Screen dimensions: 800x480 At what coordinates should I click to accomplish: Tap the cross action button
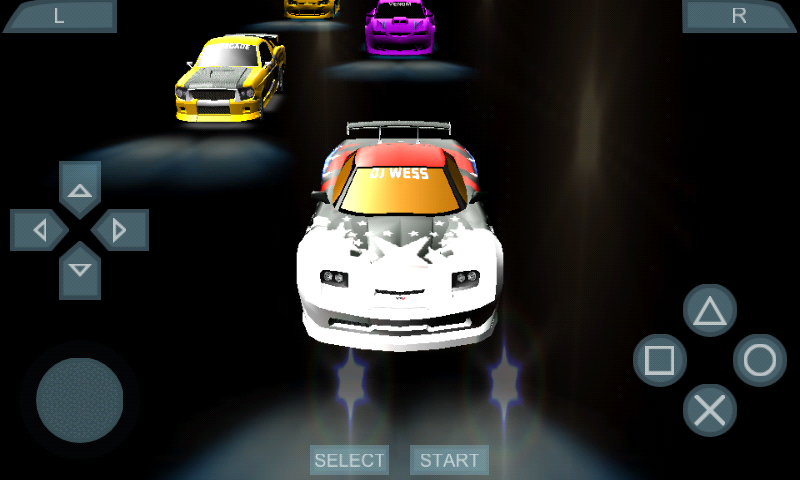pyautogui.click(x=710, y=410)
